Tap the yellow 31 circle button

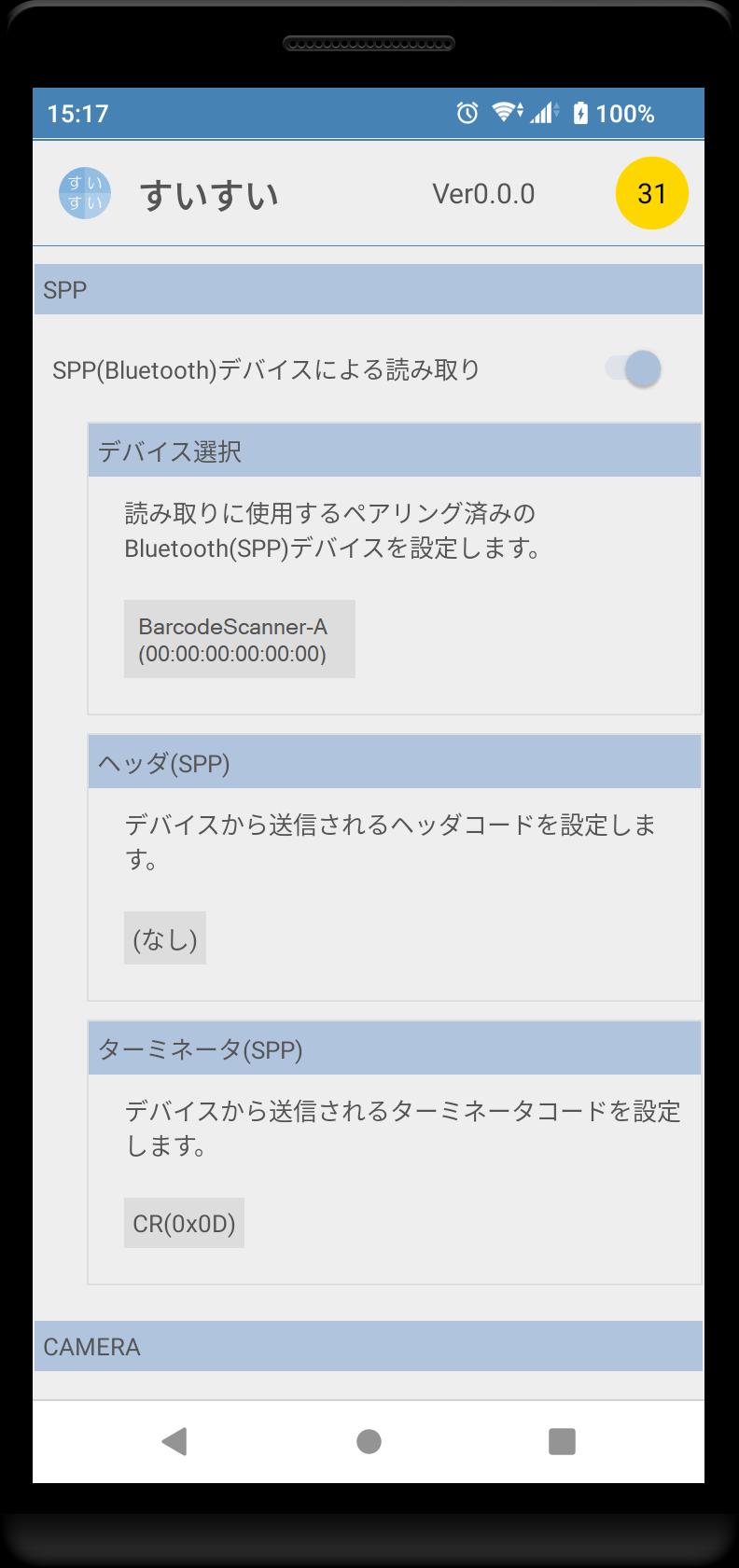(652, 193)
